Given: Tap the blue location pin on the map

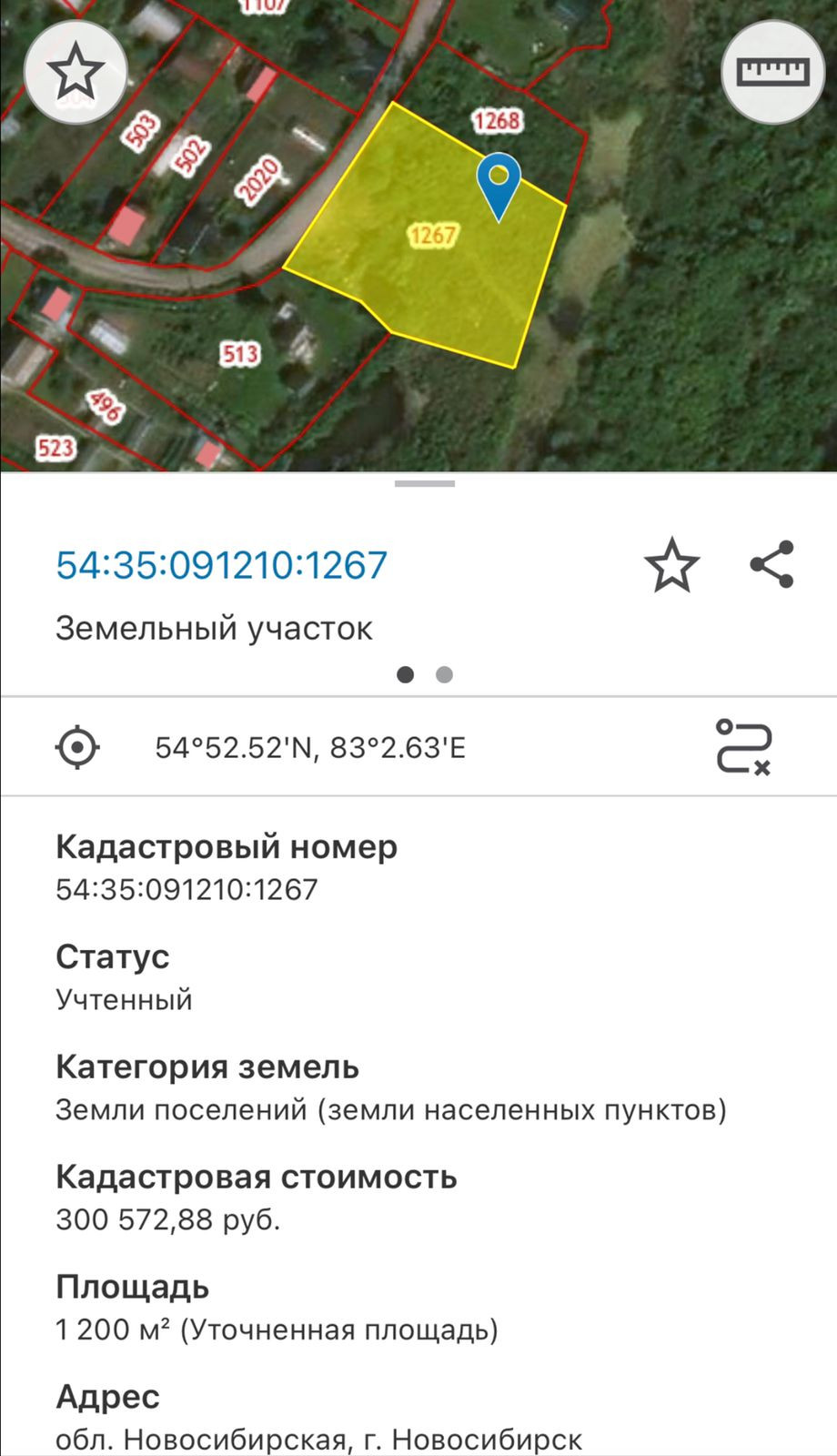Looking at the screenshot, I should tap(499, 184).
